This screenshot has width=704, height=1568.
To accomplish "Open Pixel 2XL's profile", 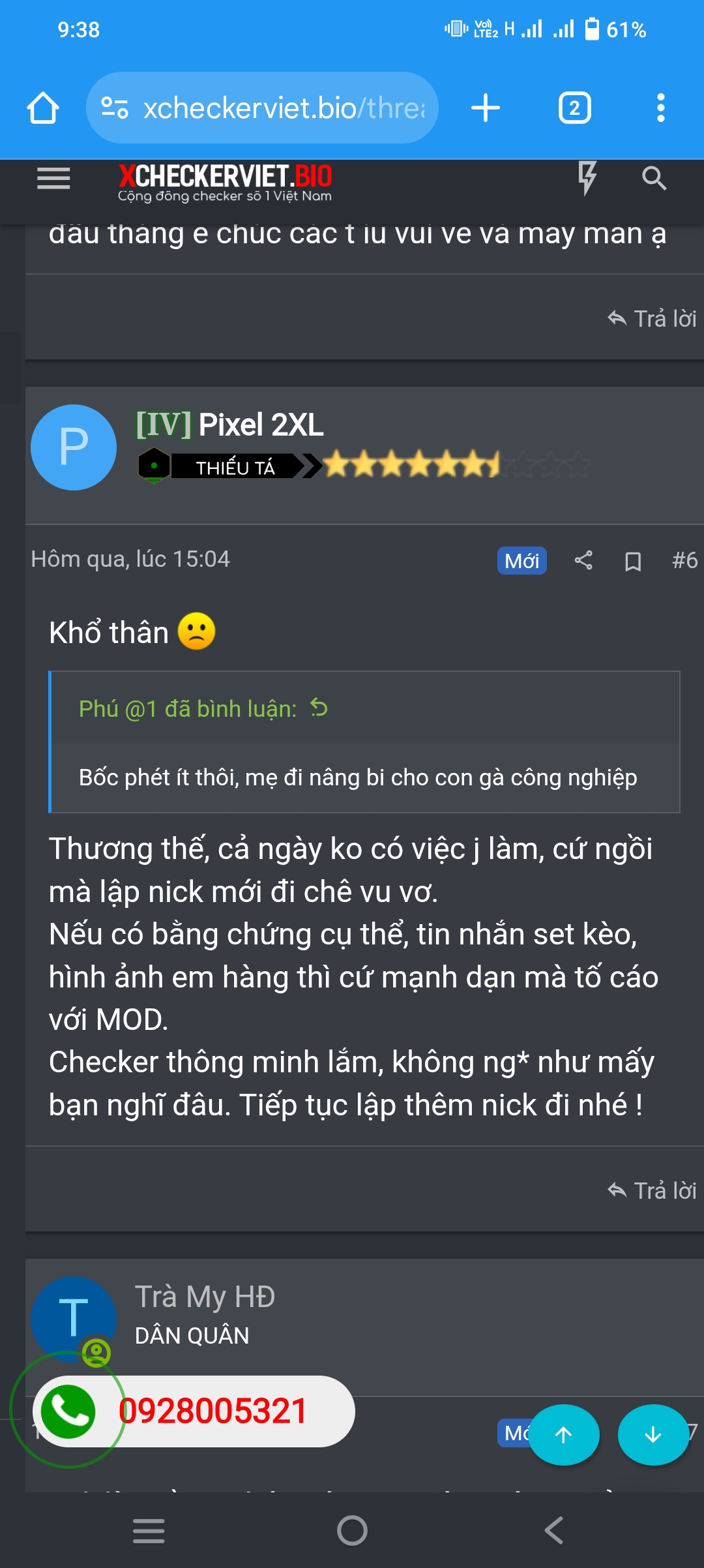I will 261,425.
